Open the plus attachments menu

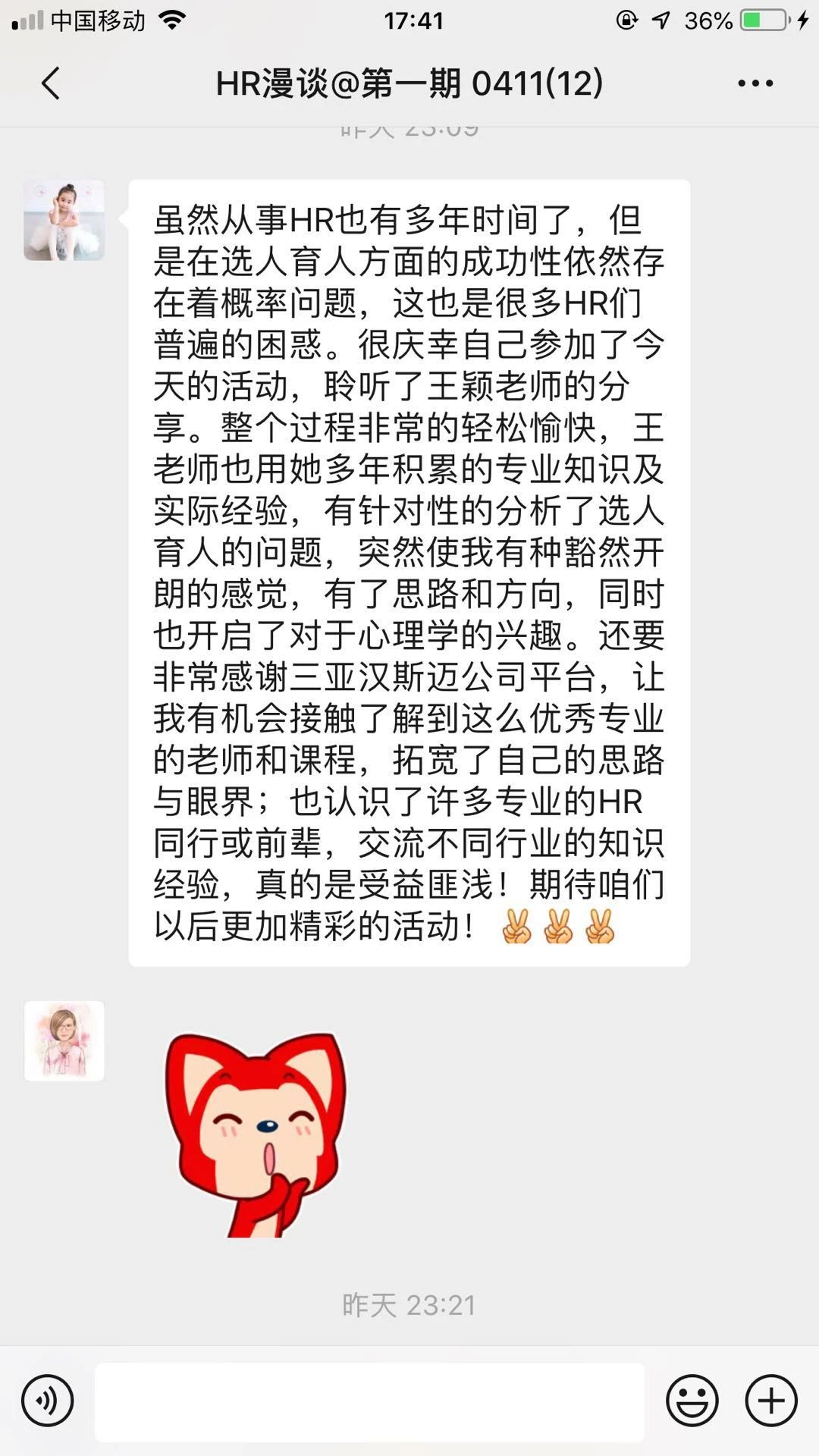770,1401
